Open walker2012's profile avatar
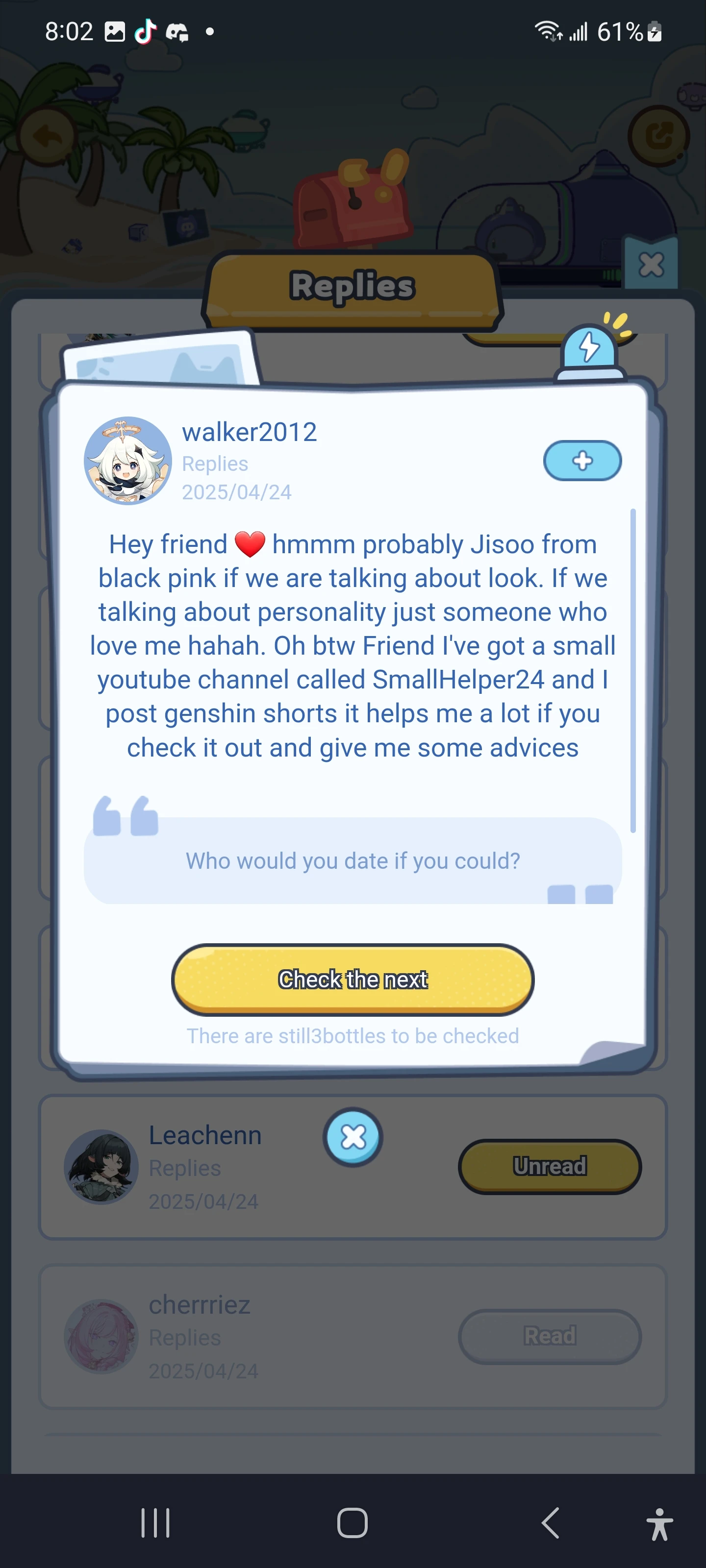 pyautogui.click(x=127, y=461)
